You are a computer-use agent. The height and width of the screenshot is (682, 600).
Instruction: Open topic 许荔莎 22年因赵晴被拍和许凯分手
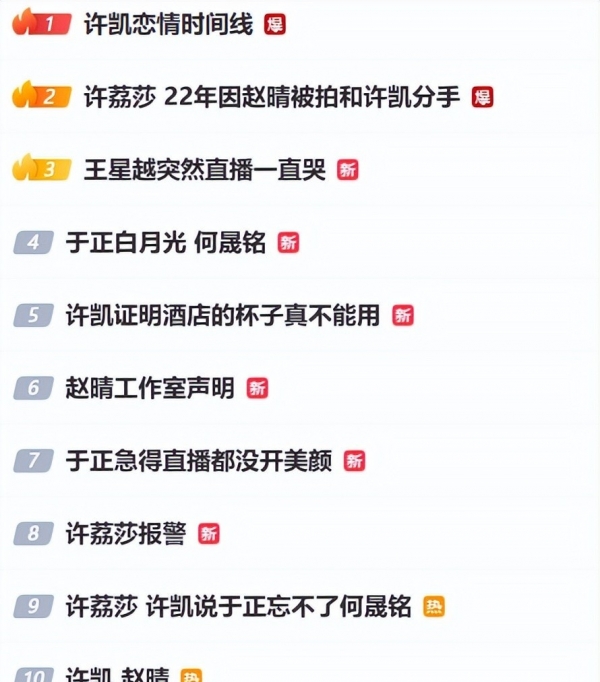272,97
